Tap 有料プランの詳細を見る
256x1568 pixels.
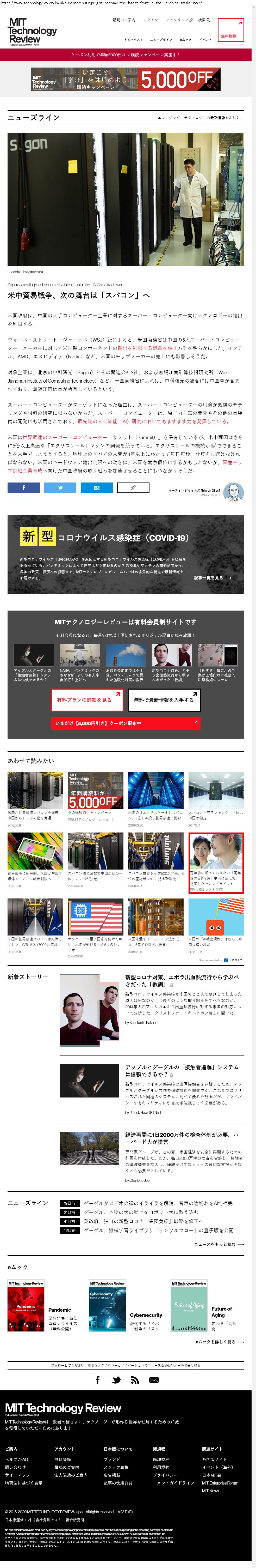pyautogui.click(x=88, y=700)
